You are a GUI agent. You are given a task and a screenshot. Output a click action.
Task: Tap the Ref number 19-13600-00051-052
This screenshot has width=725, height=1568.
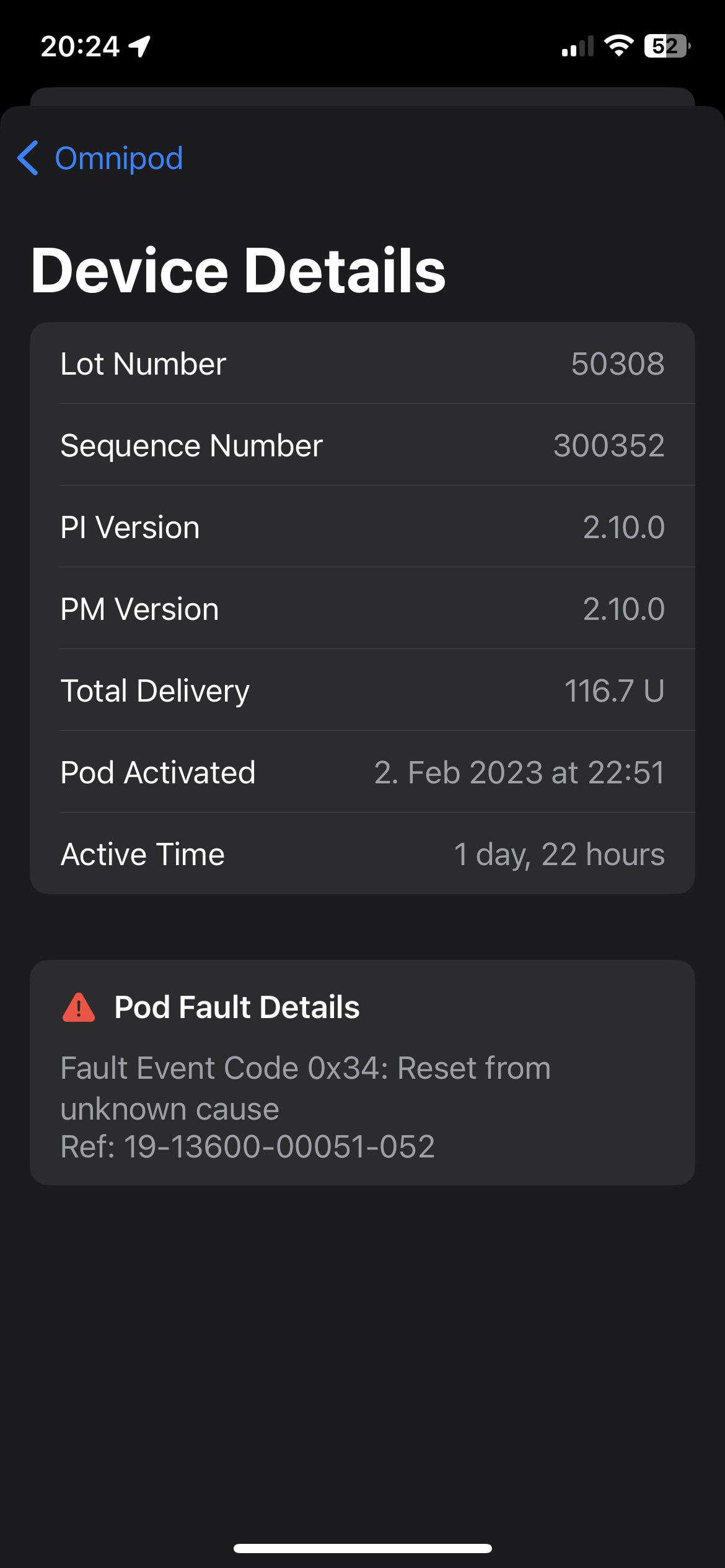[248, 1147]
